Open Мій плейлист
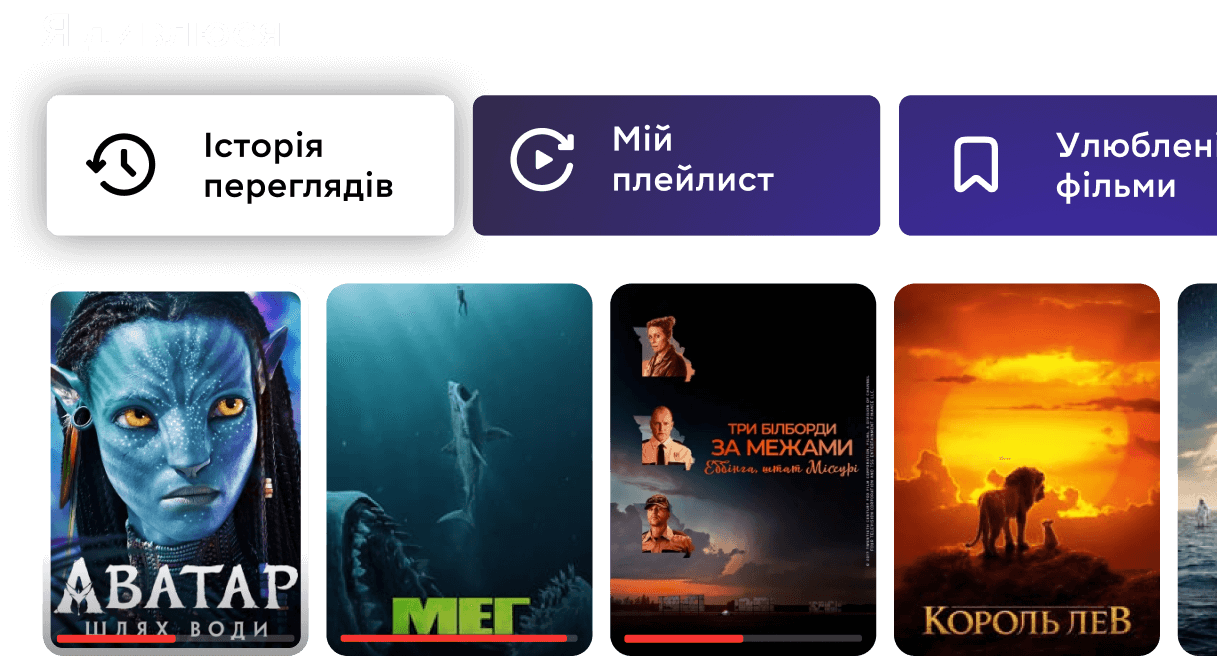Viewport: 1217px width, 656px height. coord(676,165)
